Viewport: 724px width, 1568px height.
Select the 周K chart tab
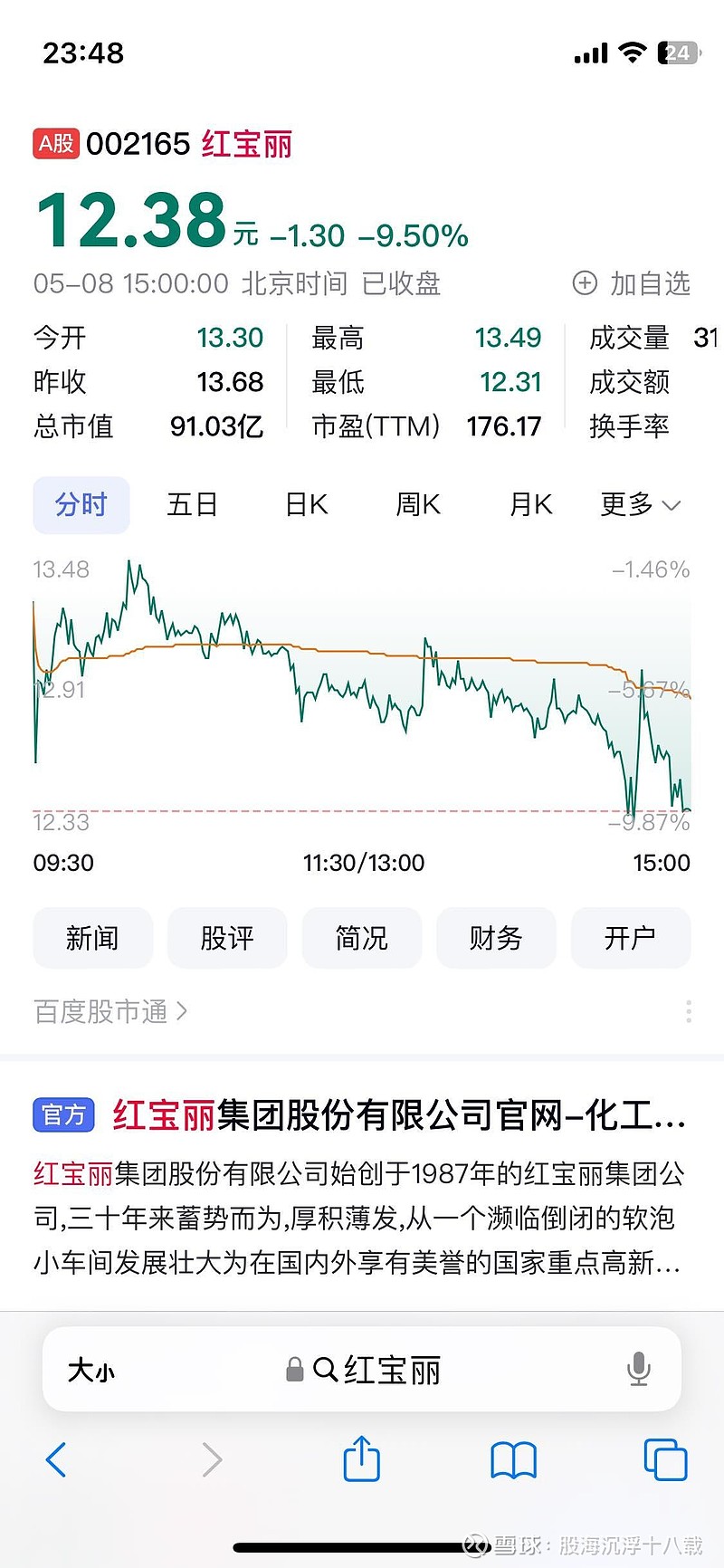tap(418, 504)
